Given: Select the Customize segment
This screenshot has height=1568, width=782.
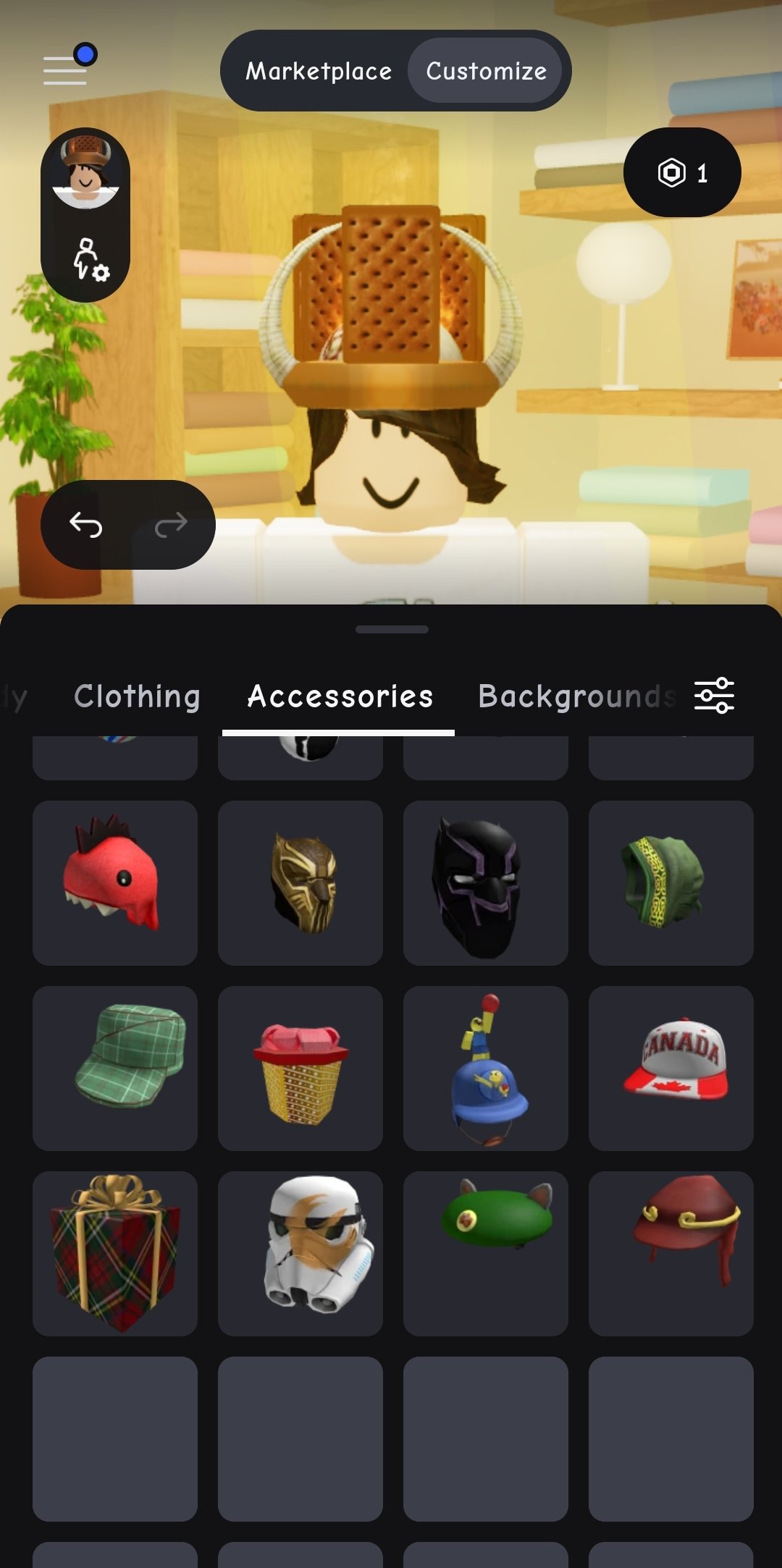Looking at the screenshot, I should point(486,71).
